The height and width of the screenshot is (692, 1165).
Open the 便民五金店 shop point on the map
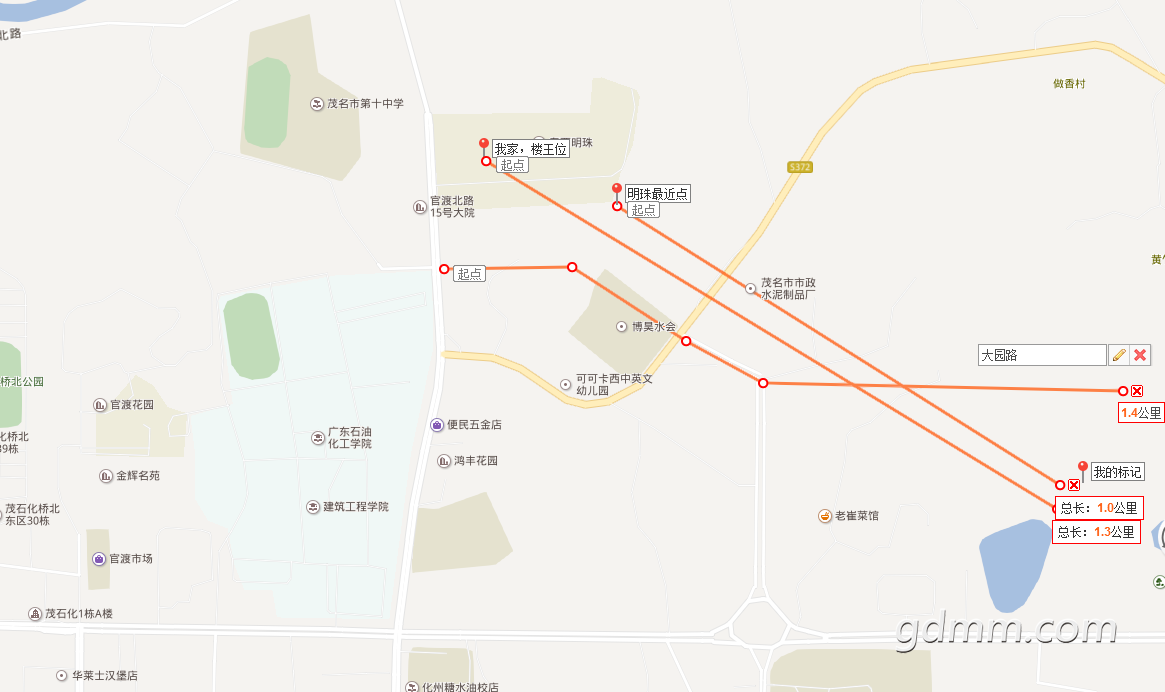[438, 425]
